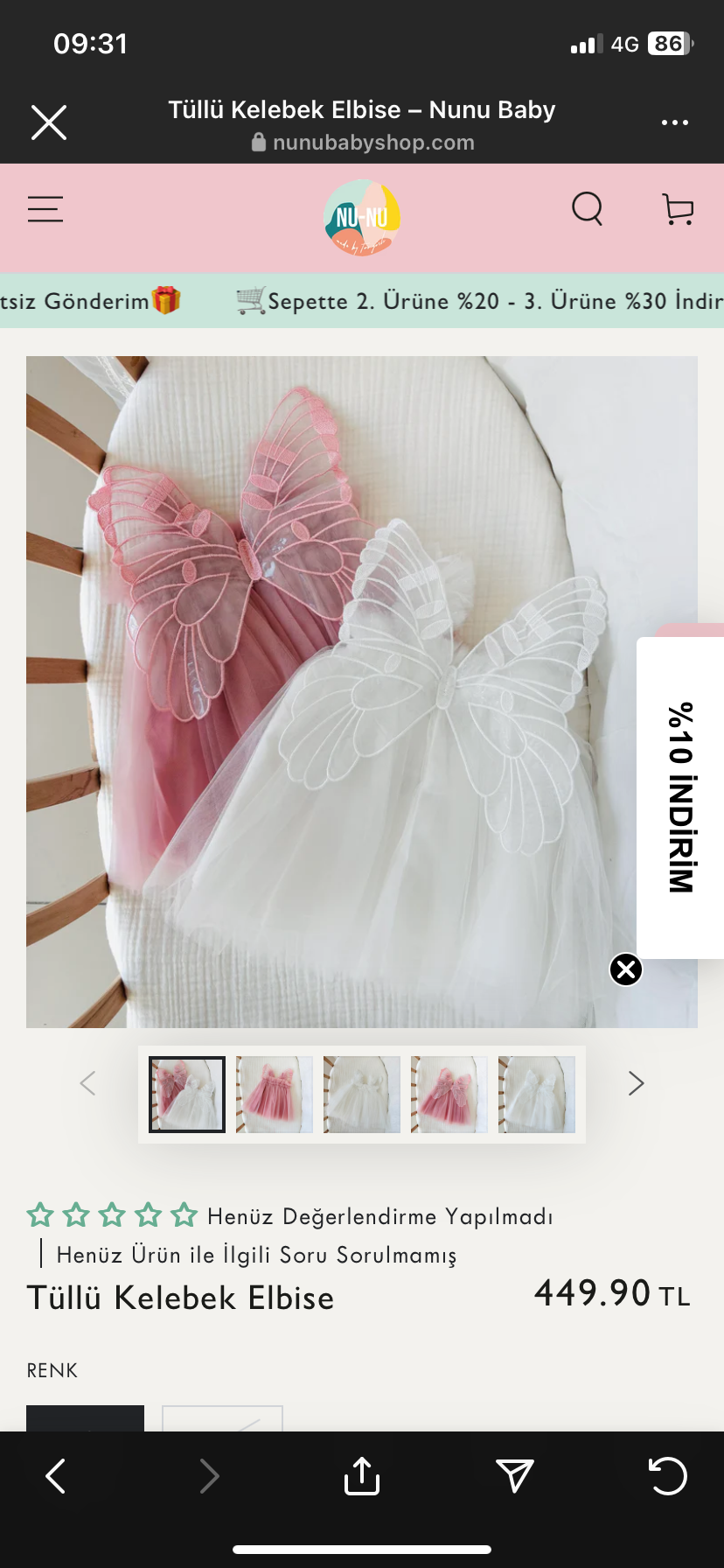Select the second thumbnail, pink dress
724x1568 pixels.
tap(275, 1095)
